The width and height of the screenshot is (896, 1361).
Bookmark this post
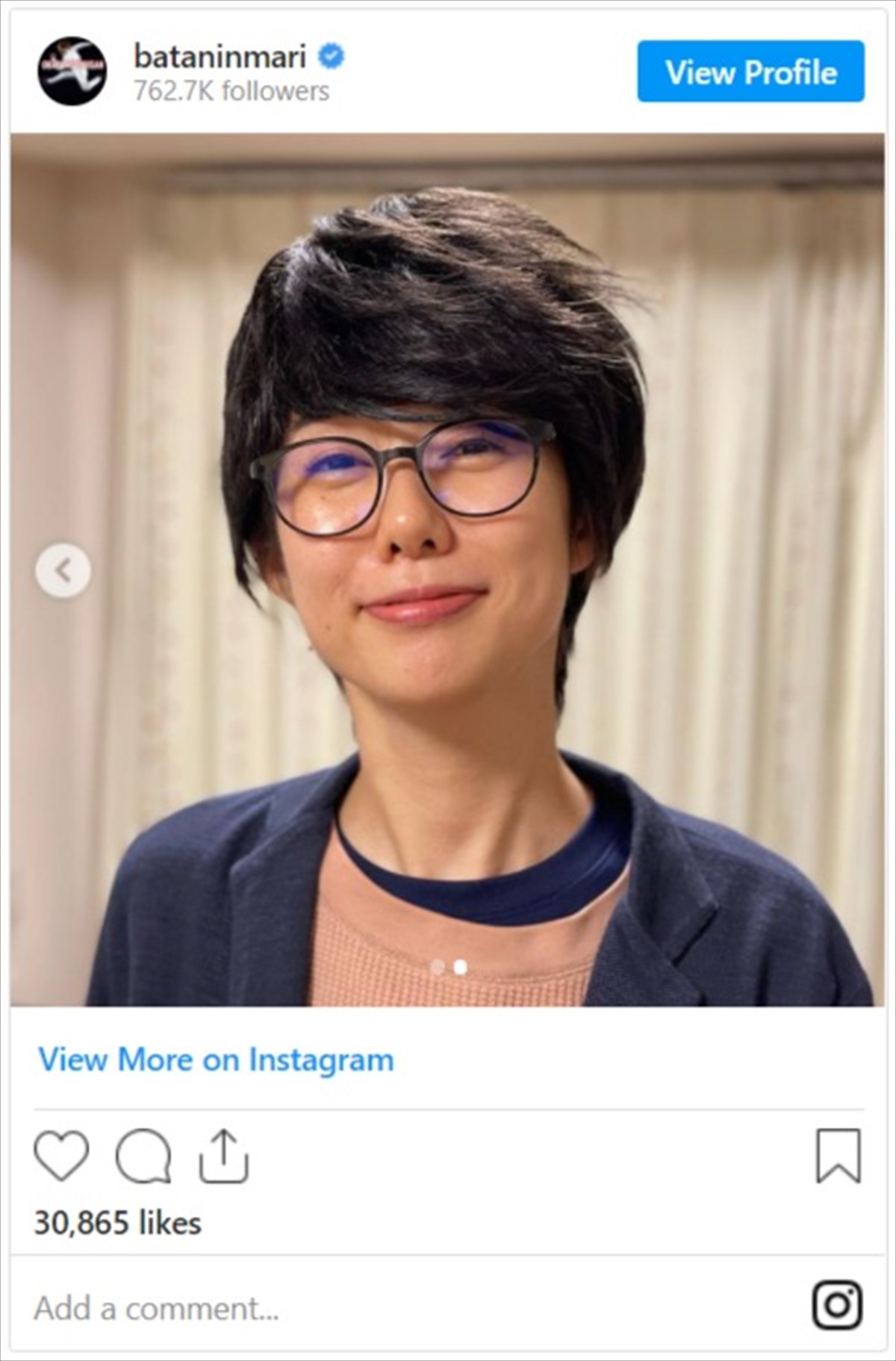(838, 1156)
